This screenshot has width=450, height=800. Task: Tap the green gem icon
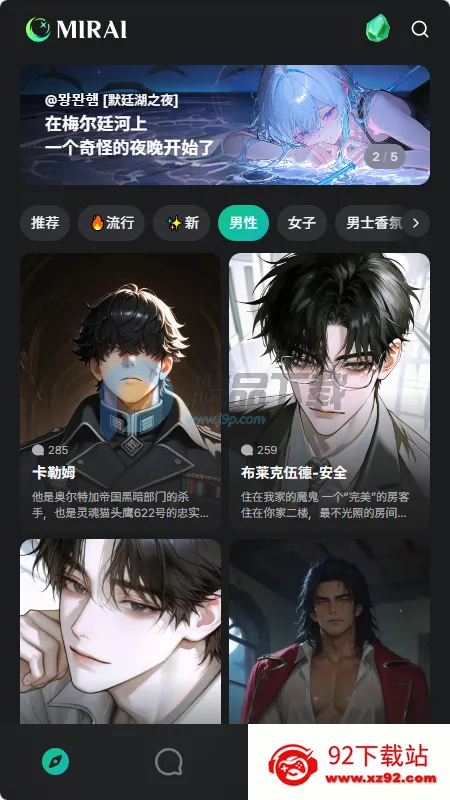tap(378, 29)
